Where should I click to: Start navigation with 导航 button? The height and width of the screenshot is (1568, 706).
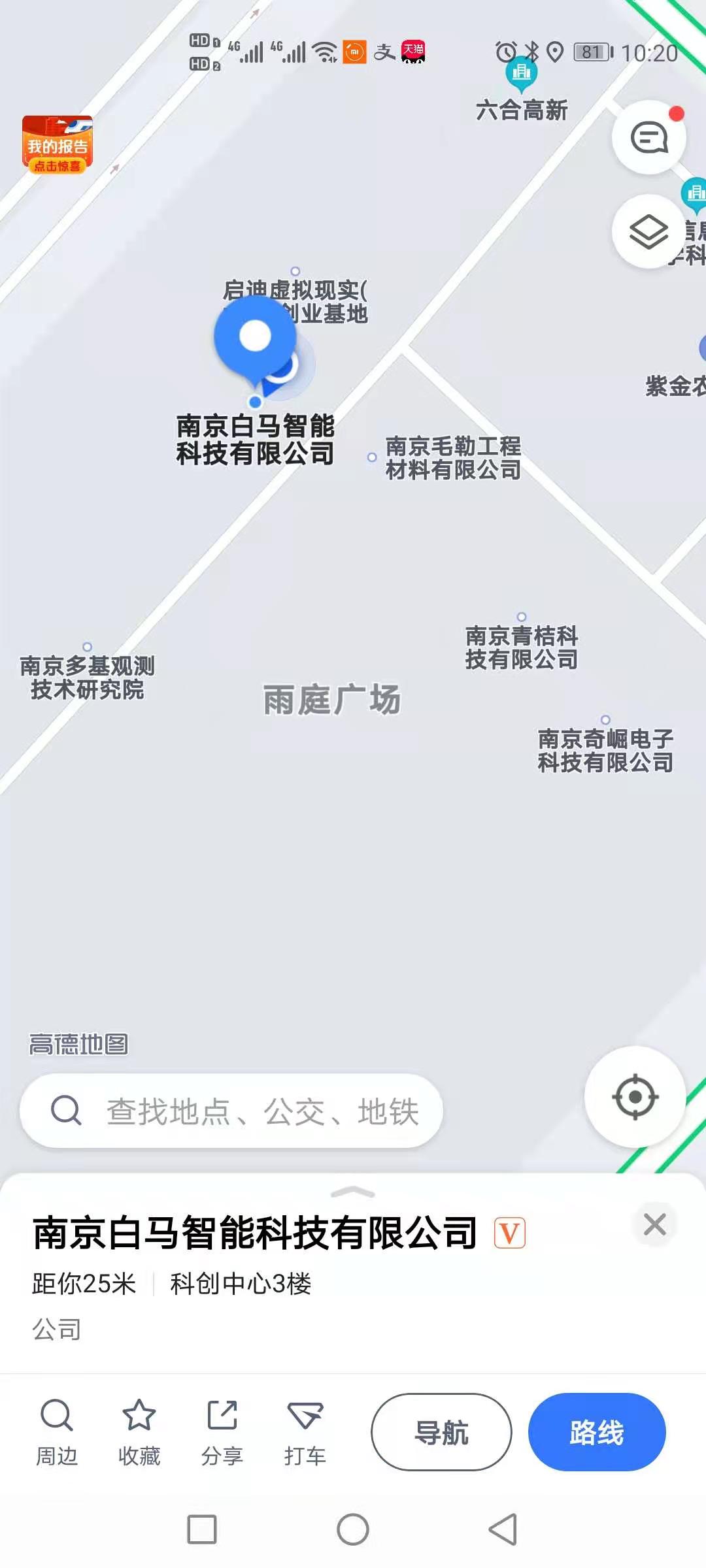coord(441,1432)
